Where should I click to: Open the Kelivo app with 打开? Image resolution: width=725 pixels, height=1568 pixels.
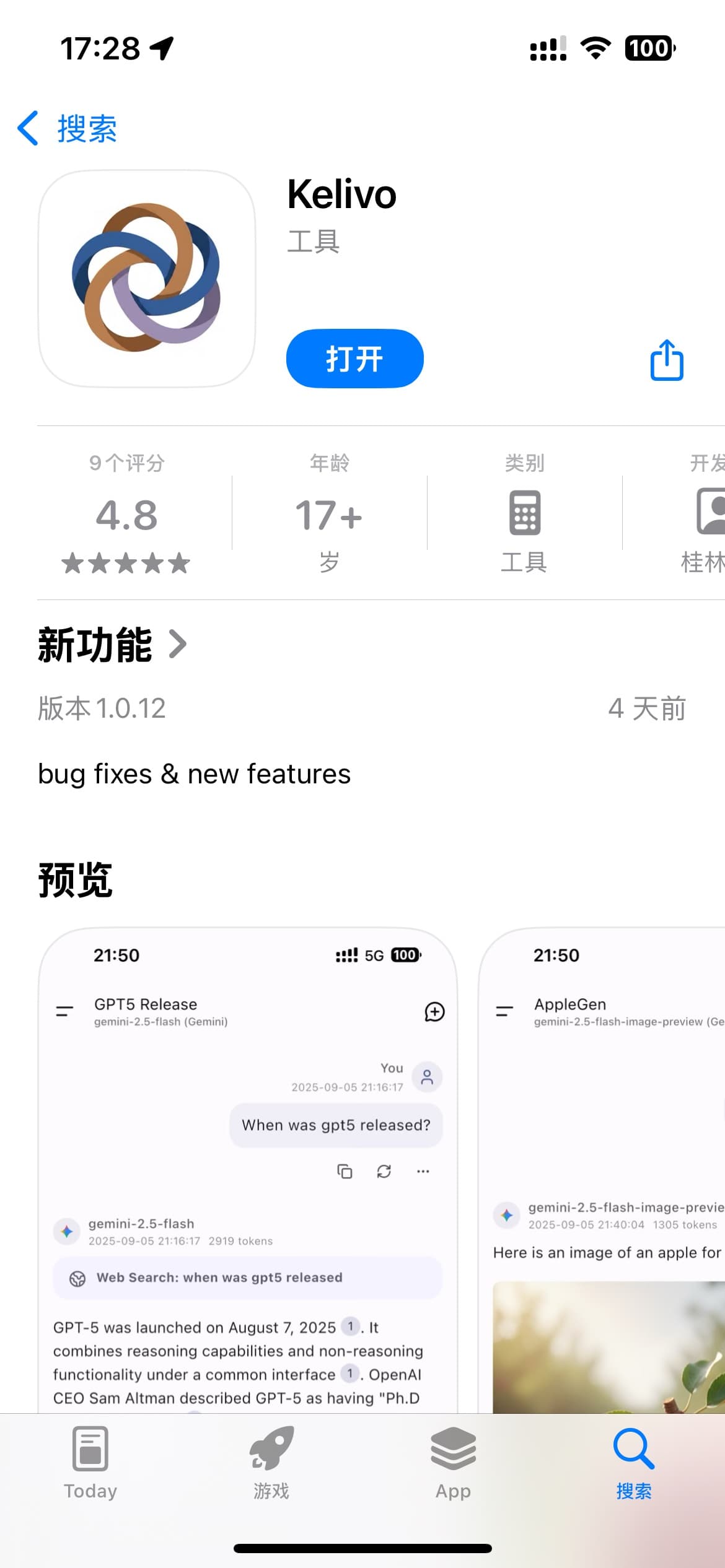(354, 359)
